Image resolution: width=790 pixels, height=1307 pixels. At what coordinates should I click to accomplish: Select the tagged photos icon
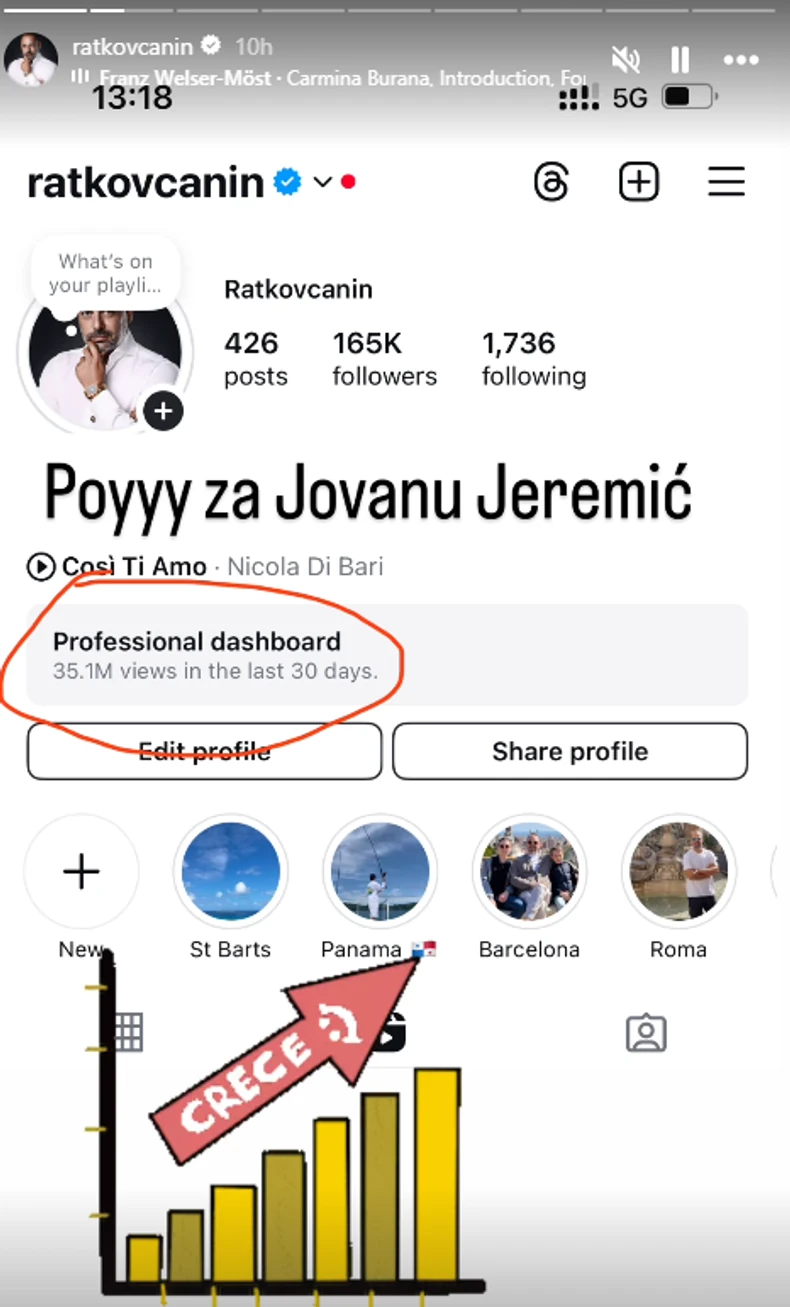pos(645,1032)
